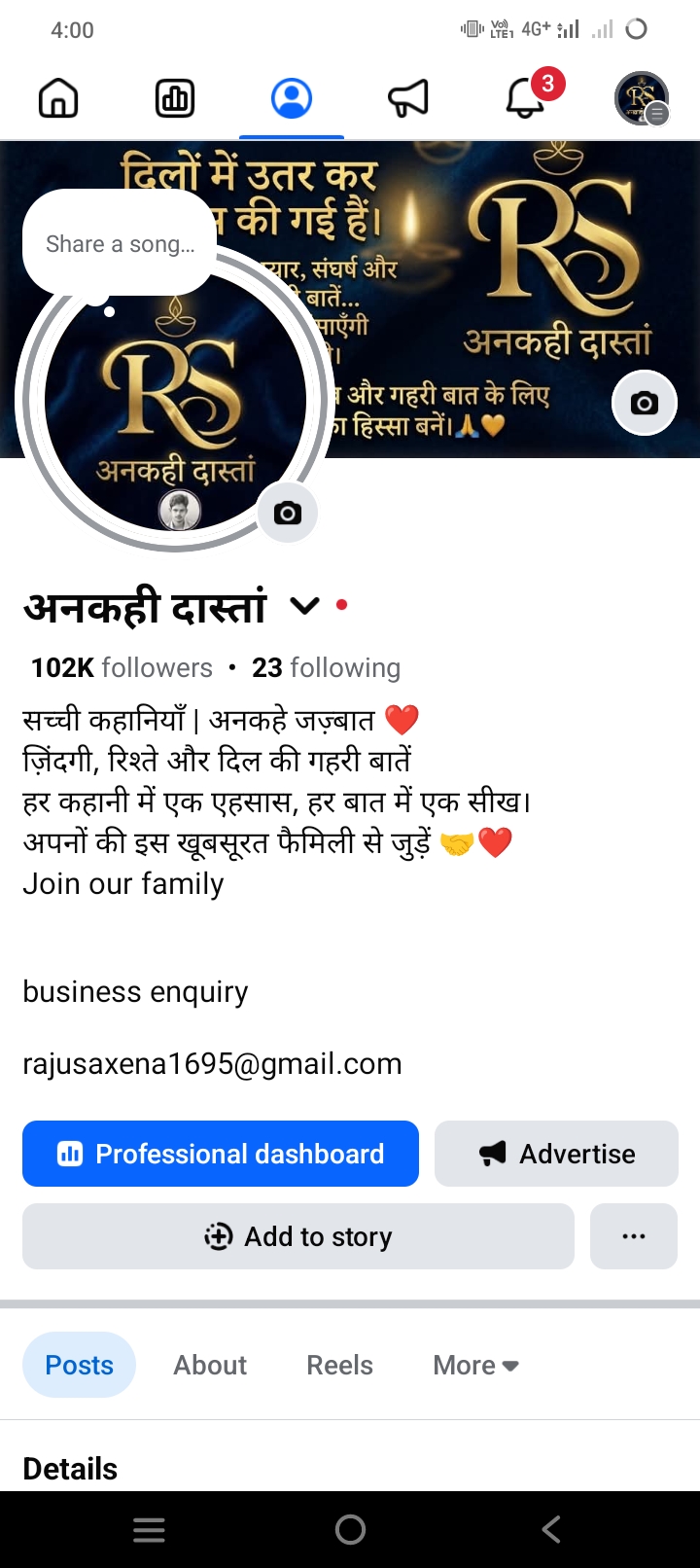Open the three-dot more options button
This screenshot has width=700, height=1568.
pyautogui.click(x=634, y=1236)
